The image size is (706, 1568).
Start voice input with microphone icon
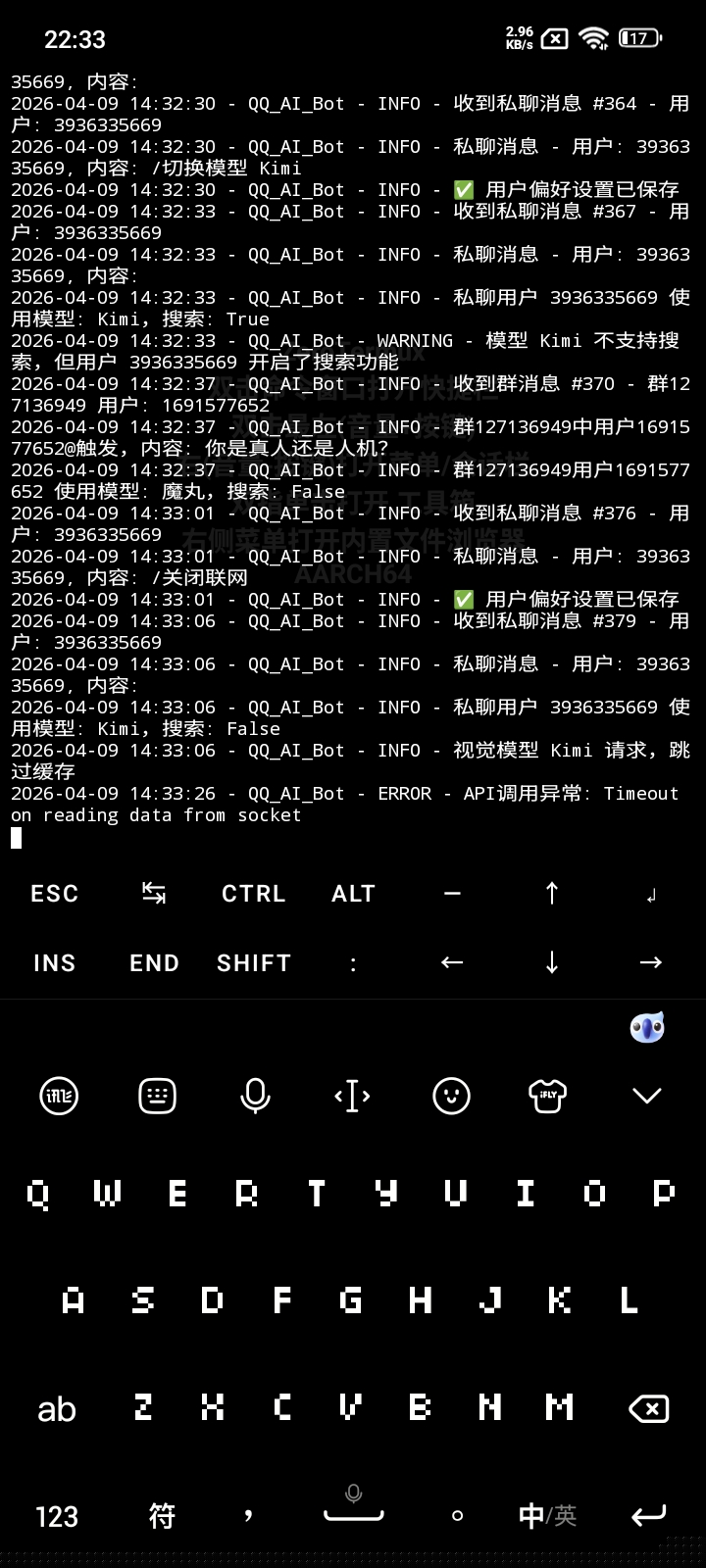click(x=255, y=1096)
